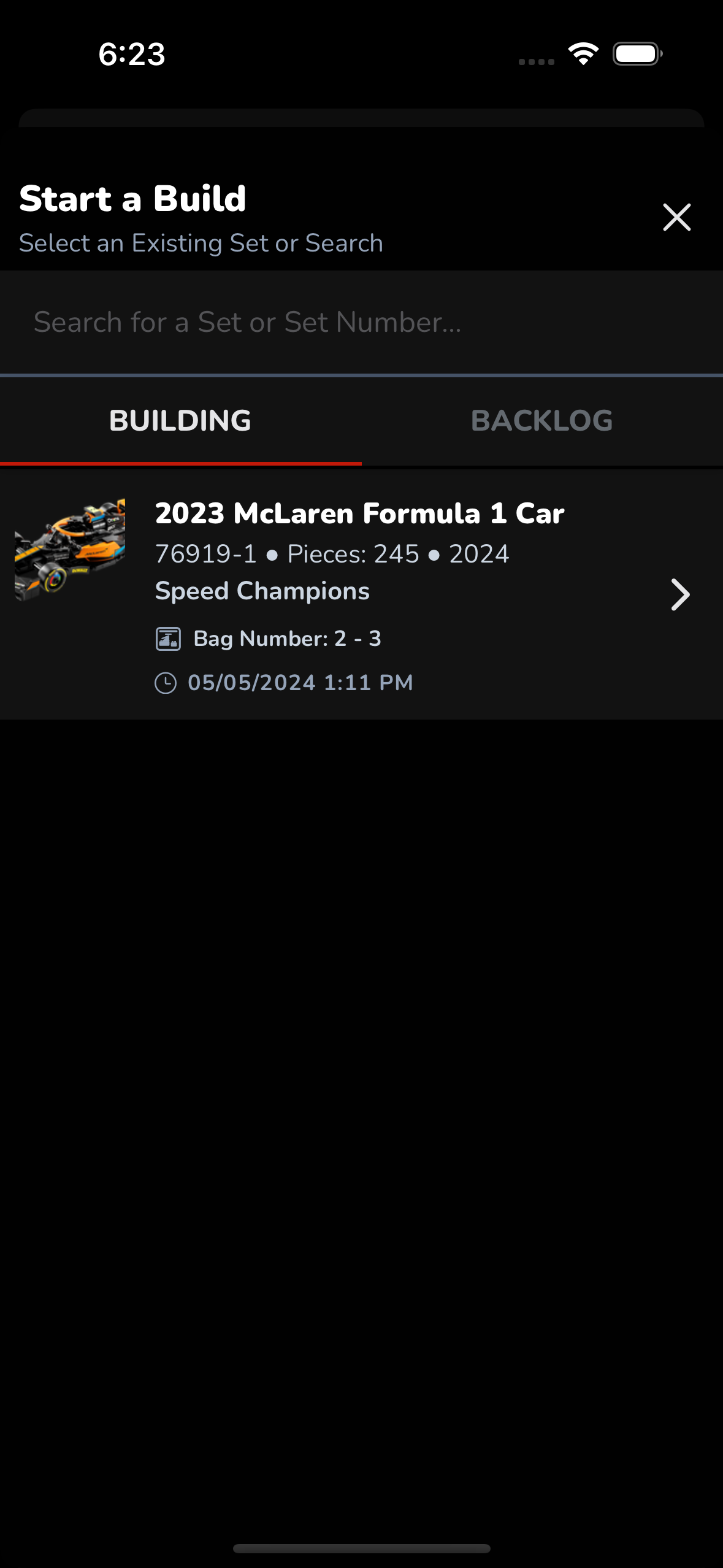Tap the battery indicator in the status bar
The image size is (723, 1568).
coord(636,55)
